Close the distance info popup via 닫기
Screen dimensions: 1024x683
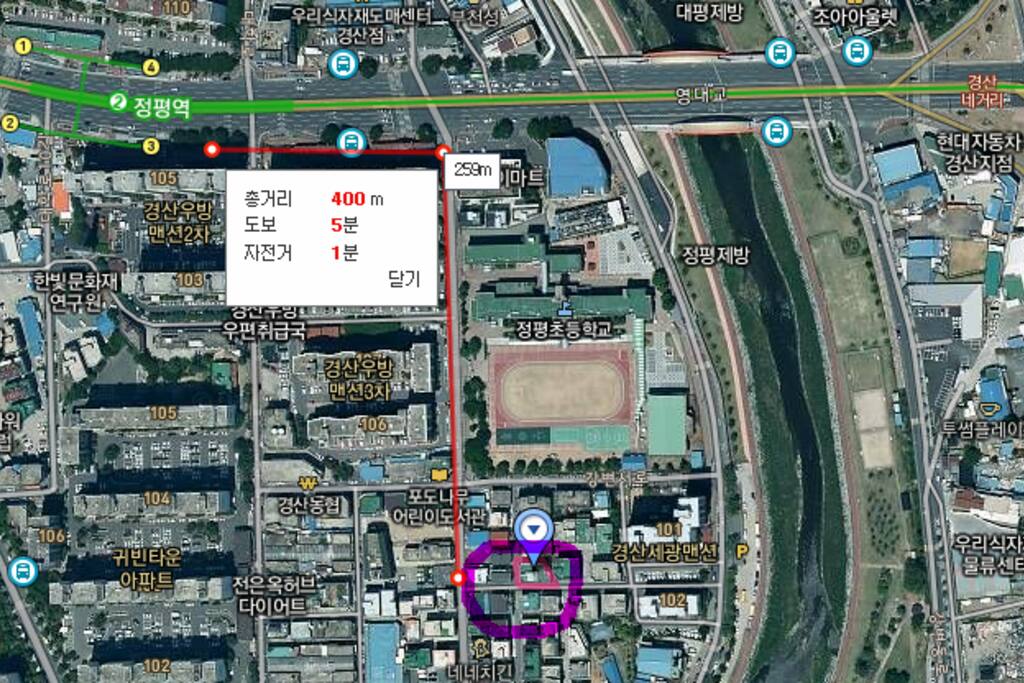coord(404,279)
